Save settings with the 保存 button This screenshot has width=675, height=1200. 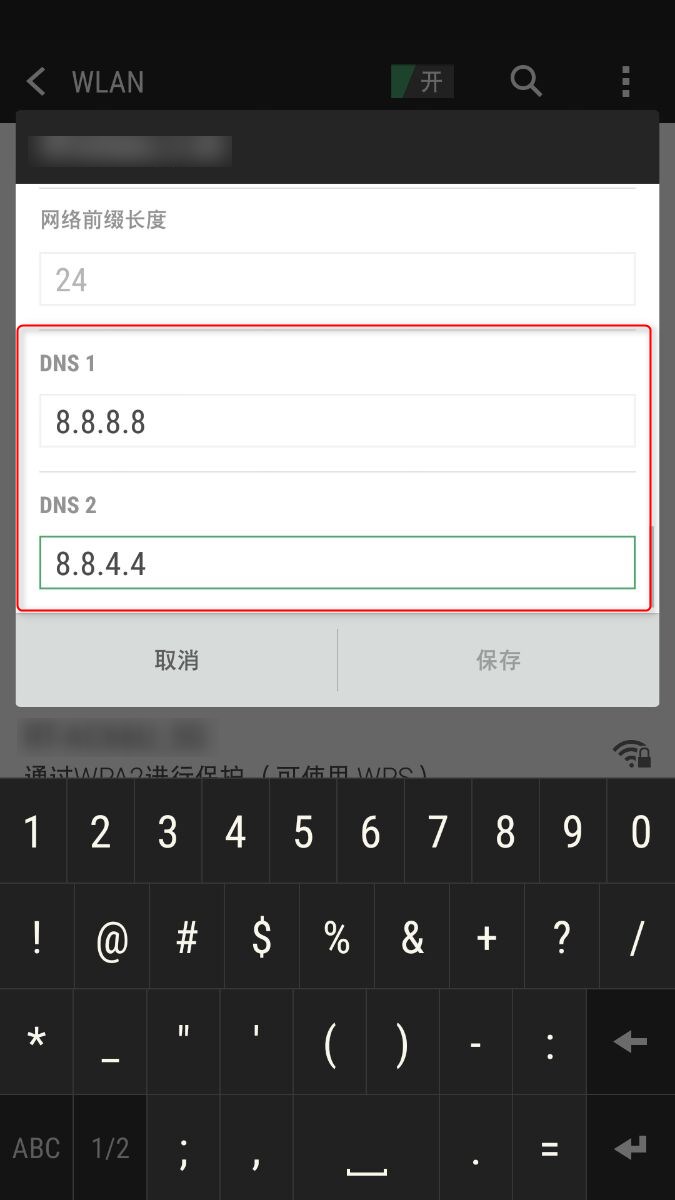click(498, 660)
